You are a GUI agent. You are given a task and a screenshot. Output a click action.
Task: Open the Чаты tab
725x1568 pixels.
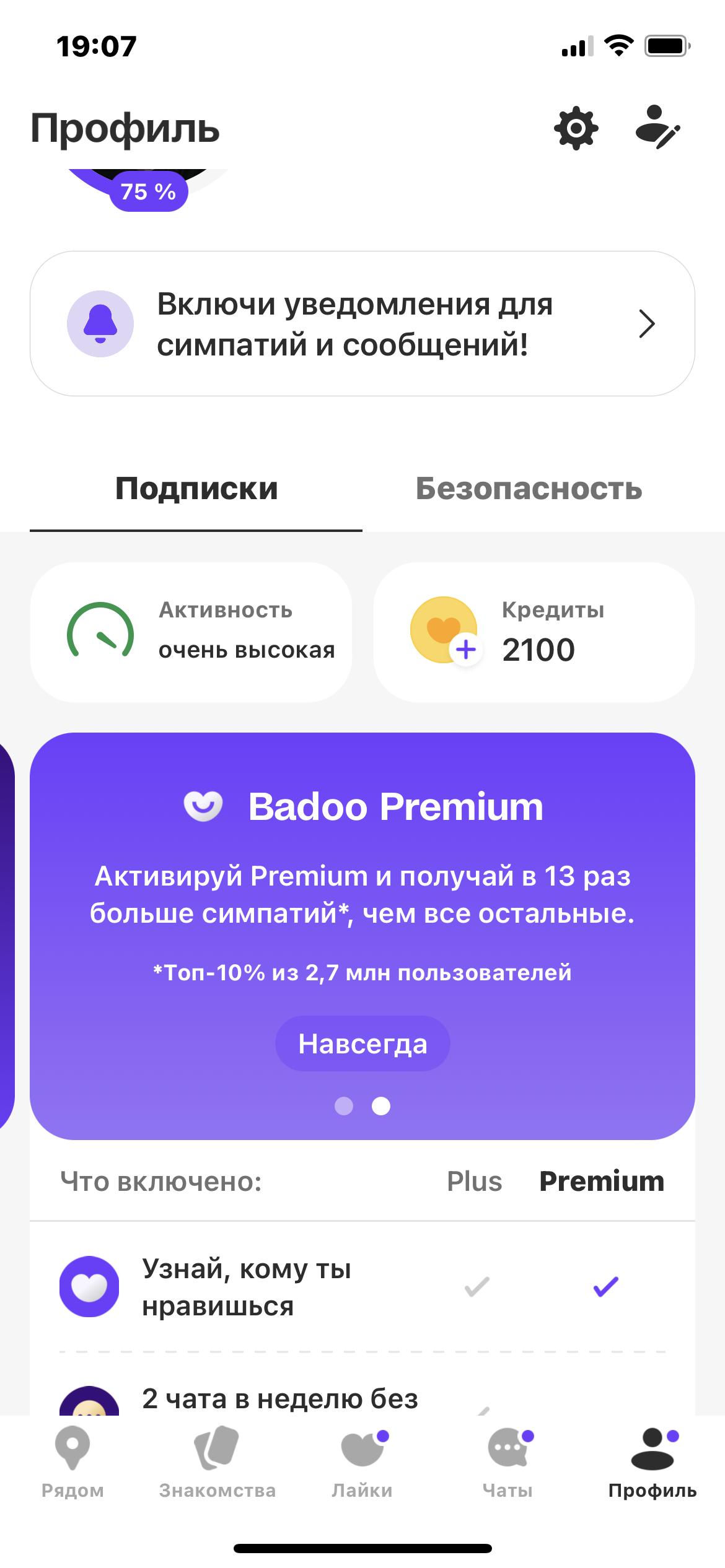tap(507, 1461)
